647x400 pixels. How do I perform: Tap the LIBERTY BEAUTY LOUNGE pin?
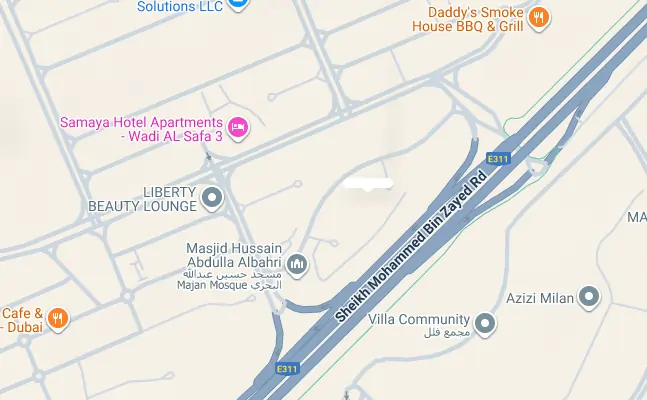point(212,198)
